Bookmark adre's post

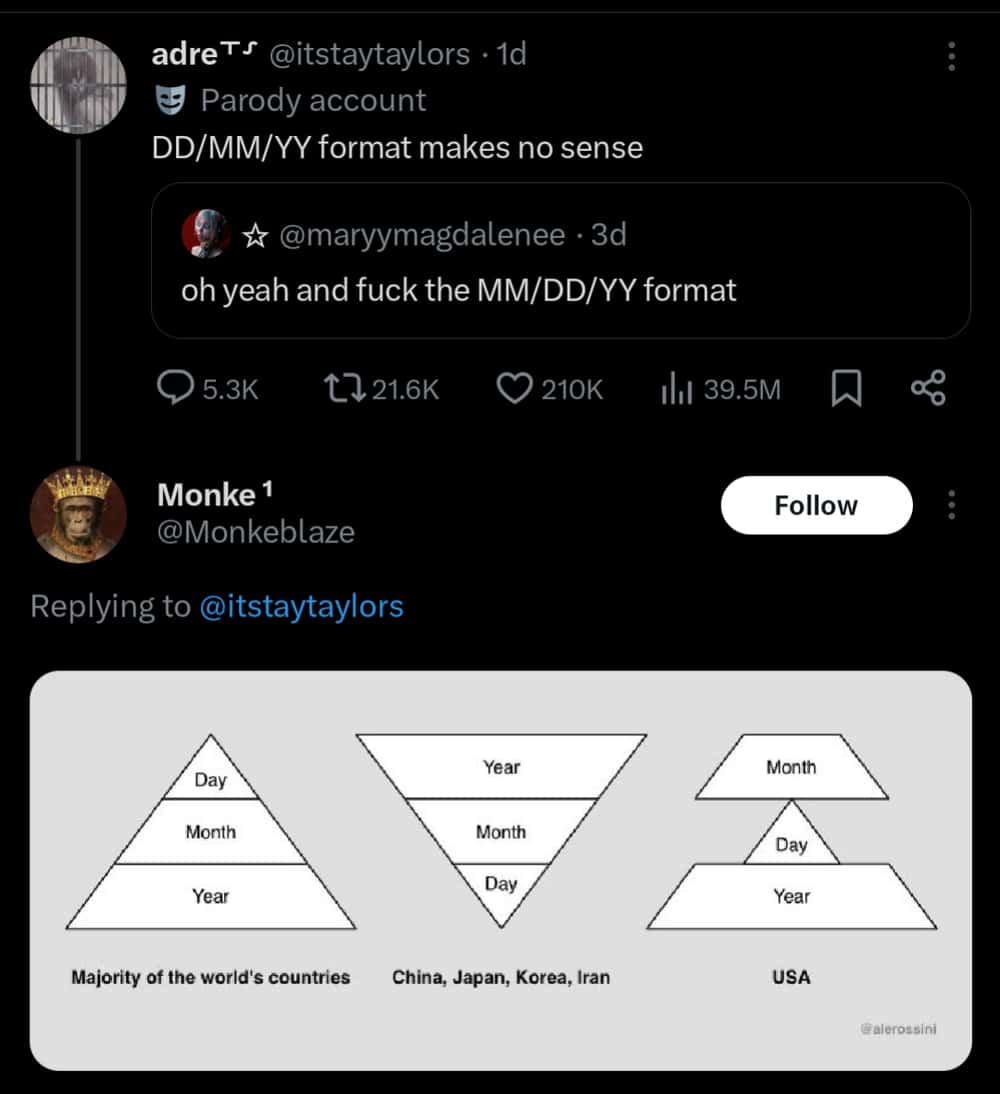(x=846, y=389)
